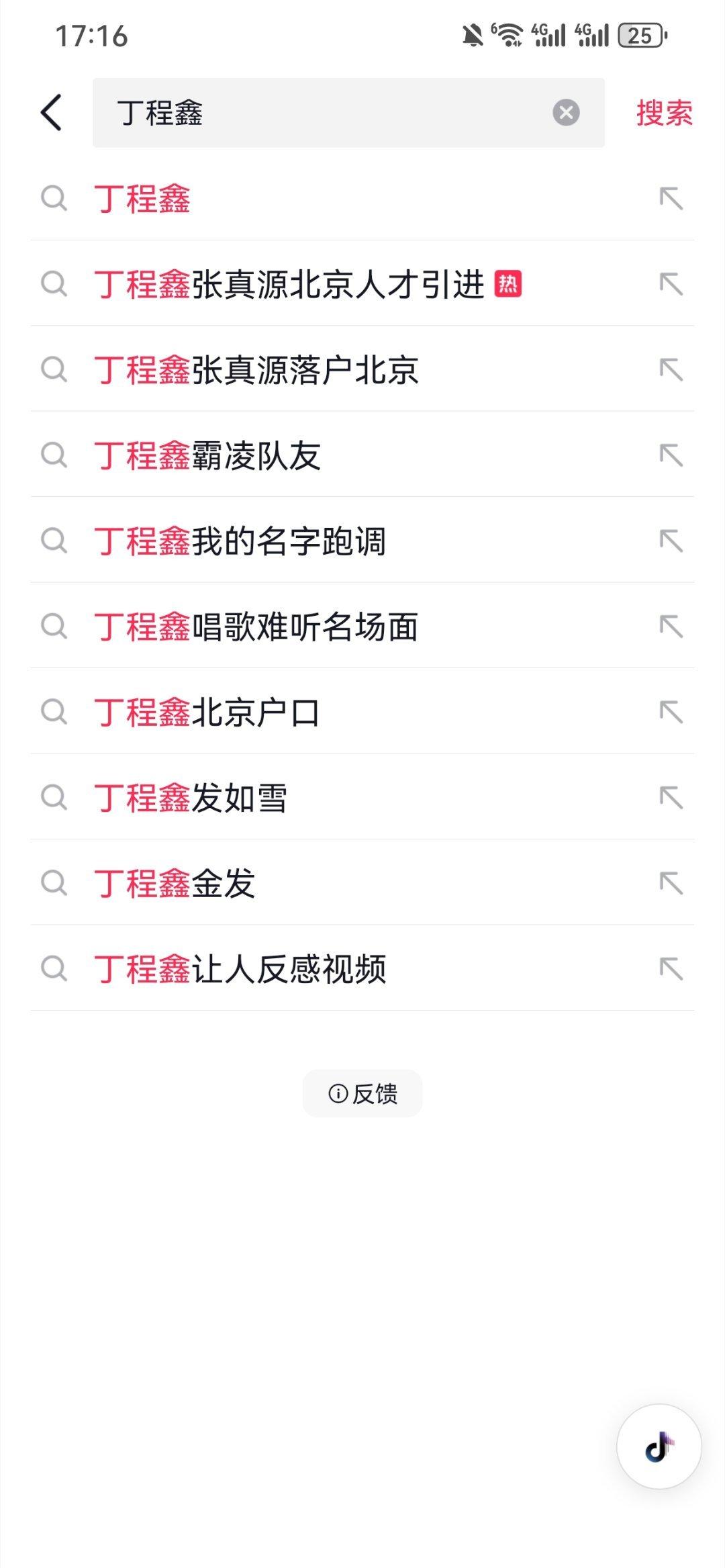
Task: Insert 丁程鑫霸凌队友 via its arrow icon
Action: tap(671, 455)
